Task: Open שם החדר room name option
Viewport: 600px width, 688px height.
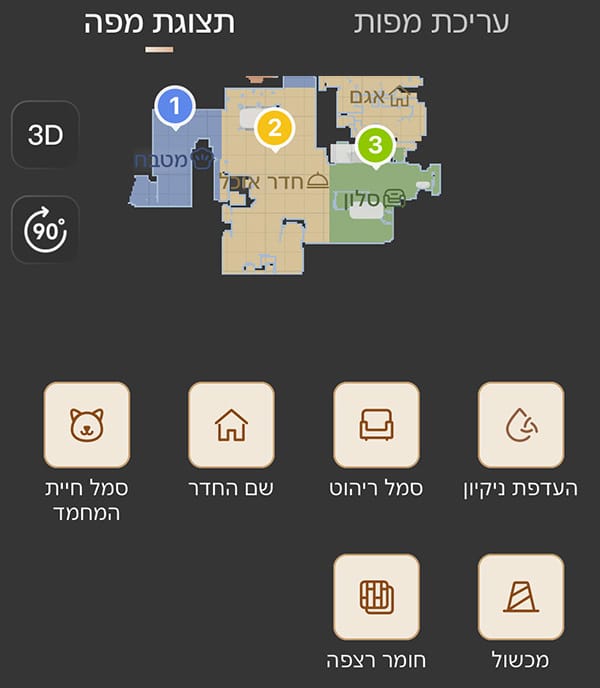Action: (231, 425)
